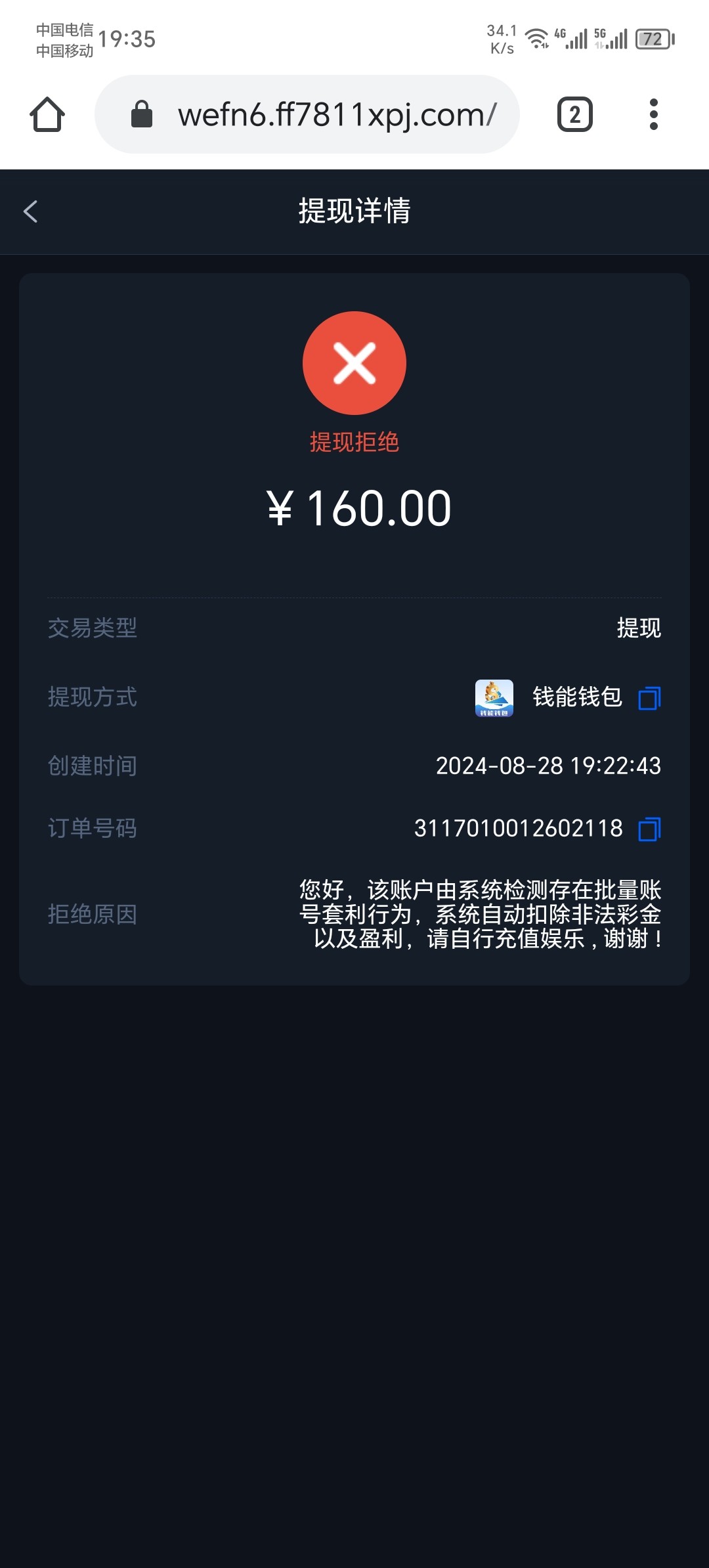Screen dimensions: 709x1568
Task: Copy the order number 3117010012602118
Action: point(649,829)
